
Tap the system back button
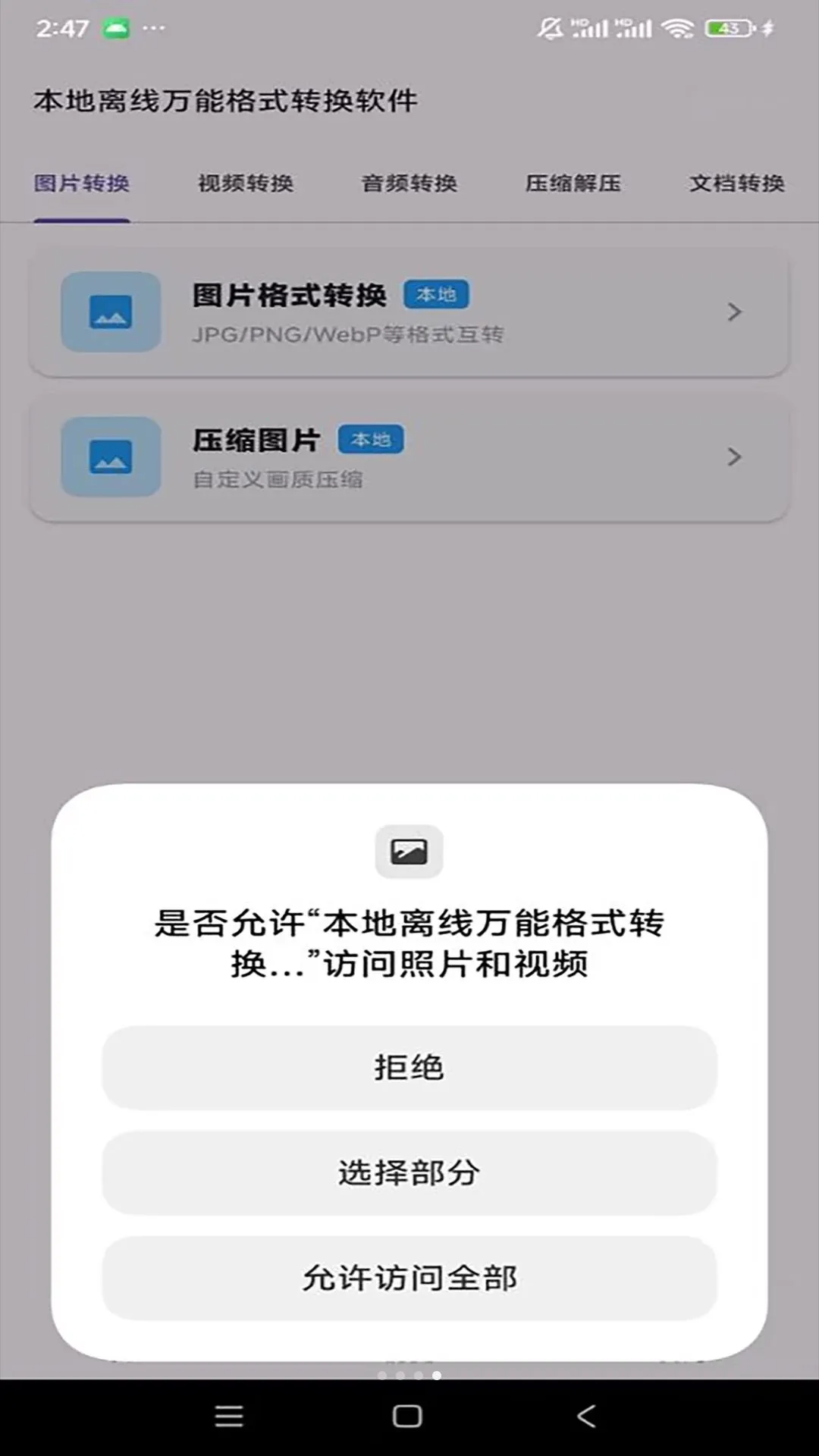pyautogui.click(x=586, y=1416)
